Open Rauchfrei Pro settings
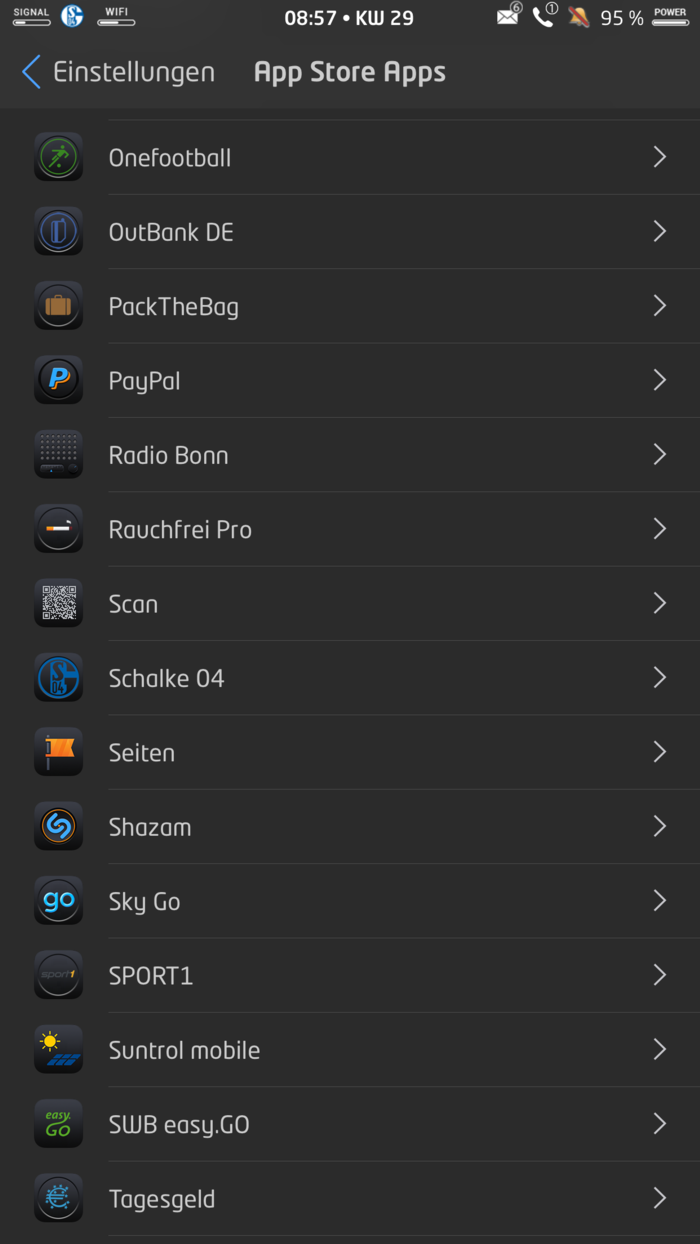700x1244 pixels. [350, 529]
